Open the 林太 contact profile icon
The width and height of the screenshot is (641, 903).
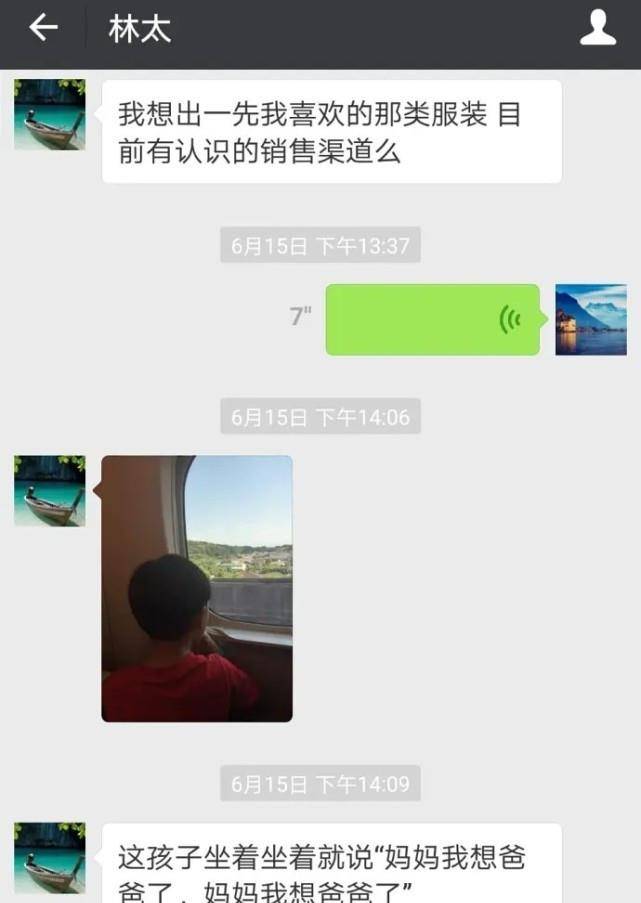coord(597,28)
